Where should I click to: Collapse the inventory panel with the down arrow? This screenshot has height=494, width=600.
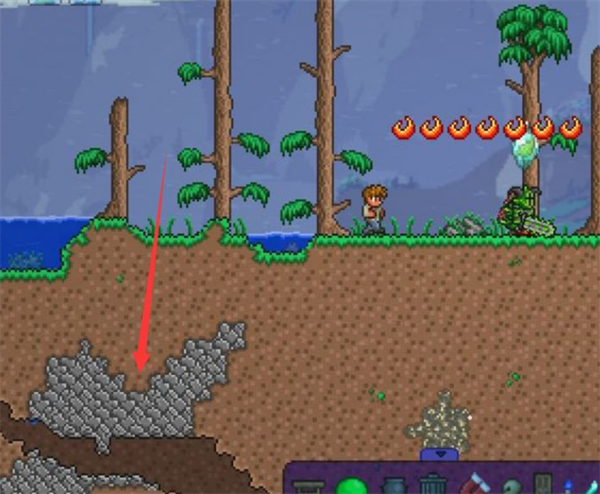click(x=440, y=454)
